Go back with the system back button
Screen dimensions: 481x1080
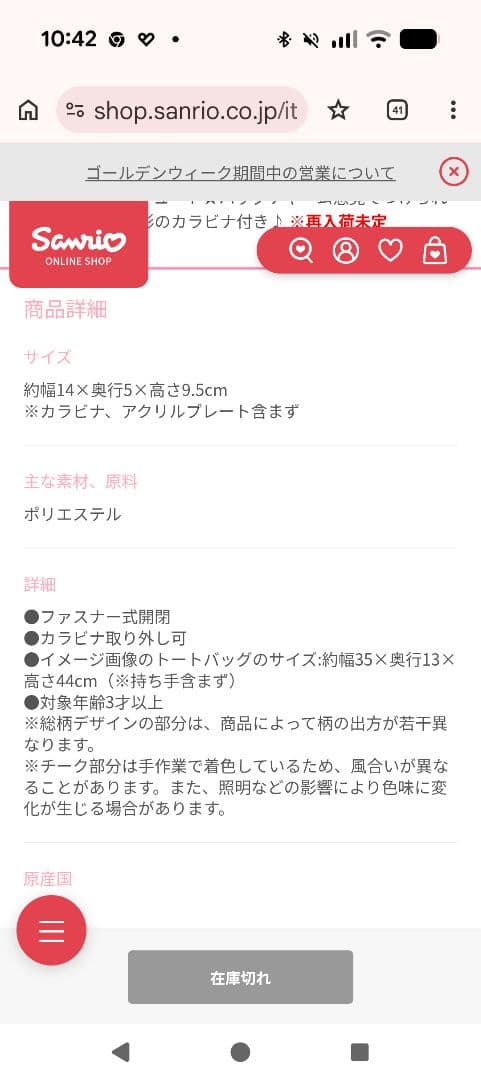[121, 1052]
